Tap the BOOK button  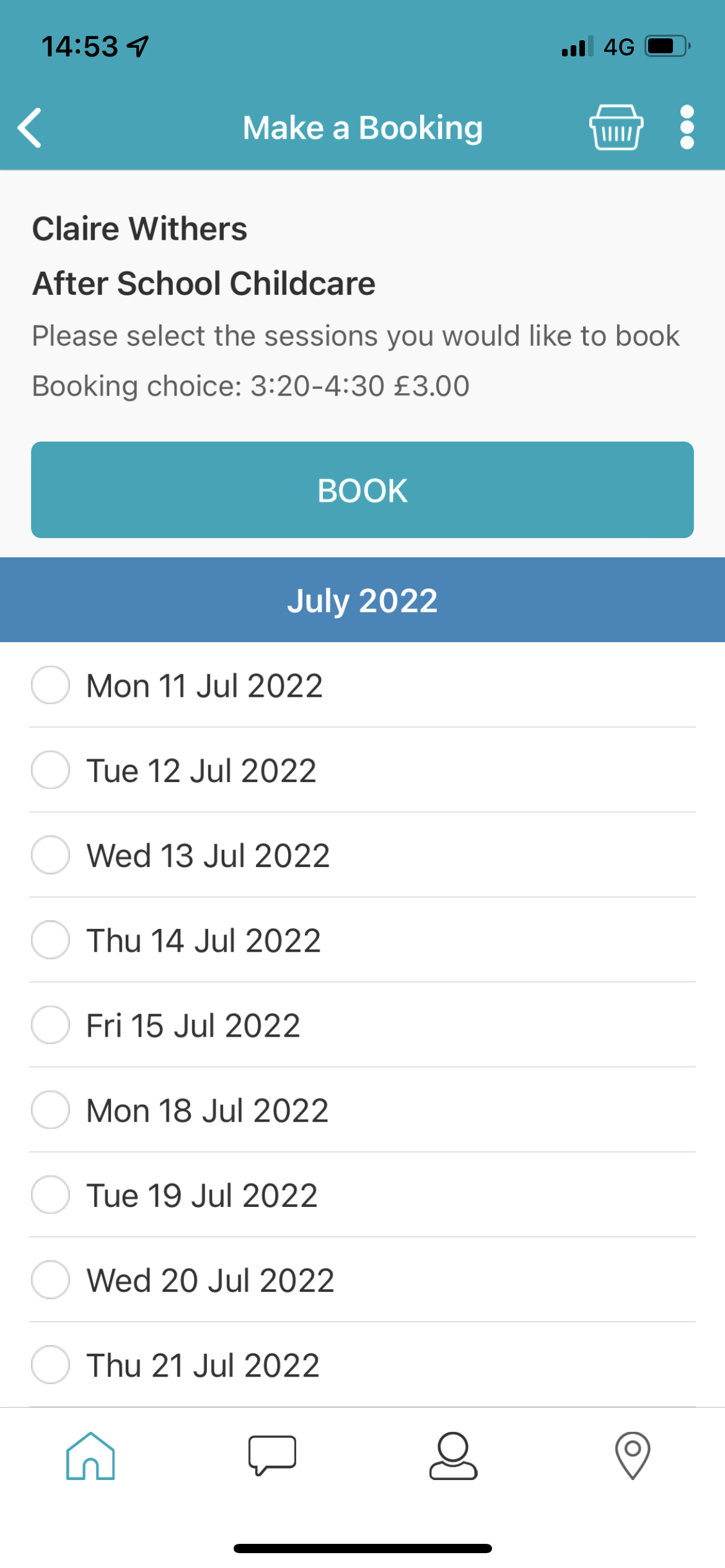pos(362,490)
